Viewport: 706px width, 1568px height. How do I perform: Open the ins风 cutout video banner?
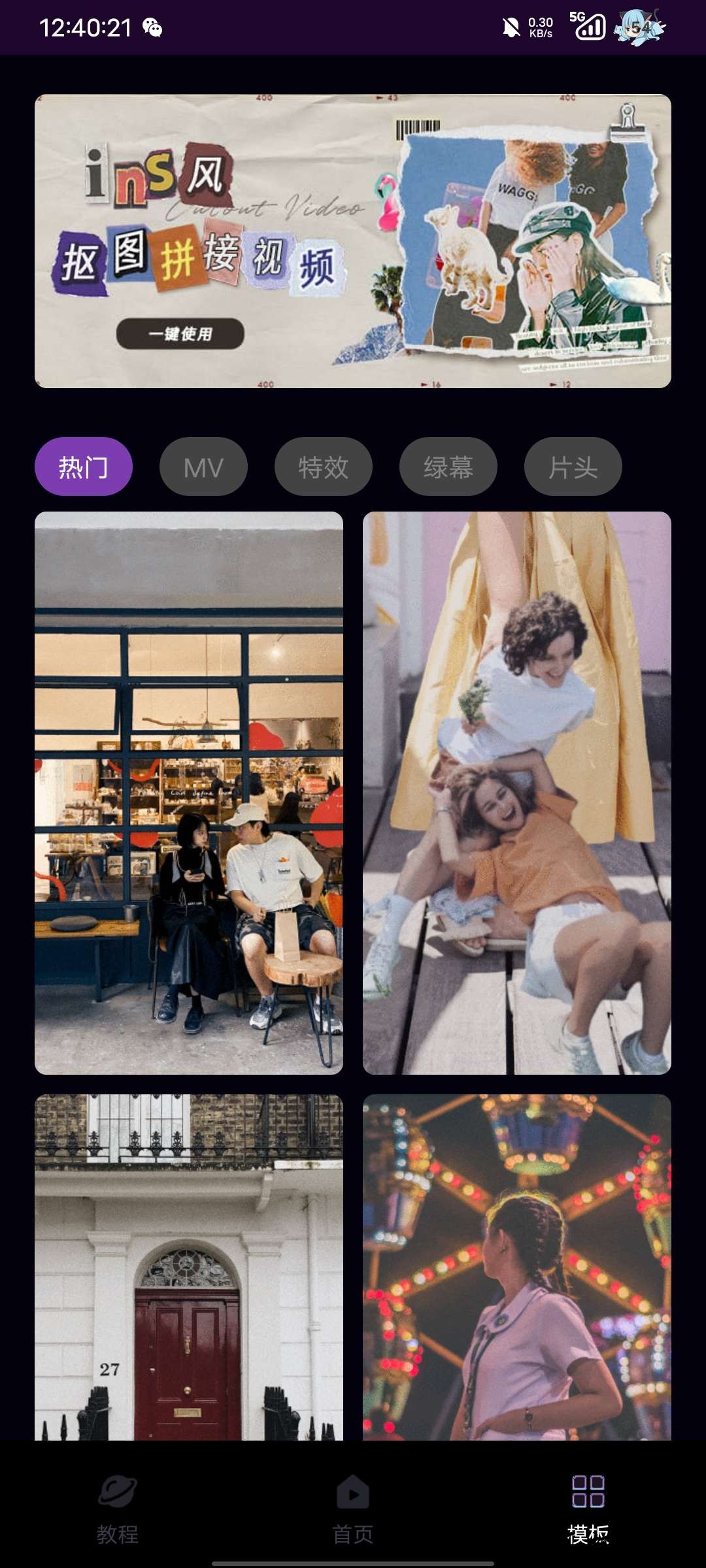[353, 241]
